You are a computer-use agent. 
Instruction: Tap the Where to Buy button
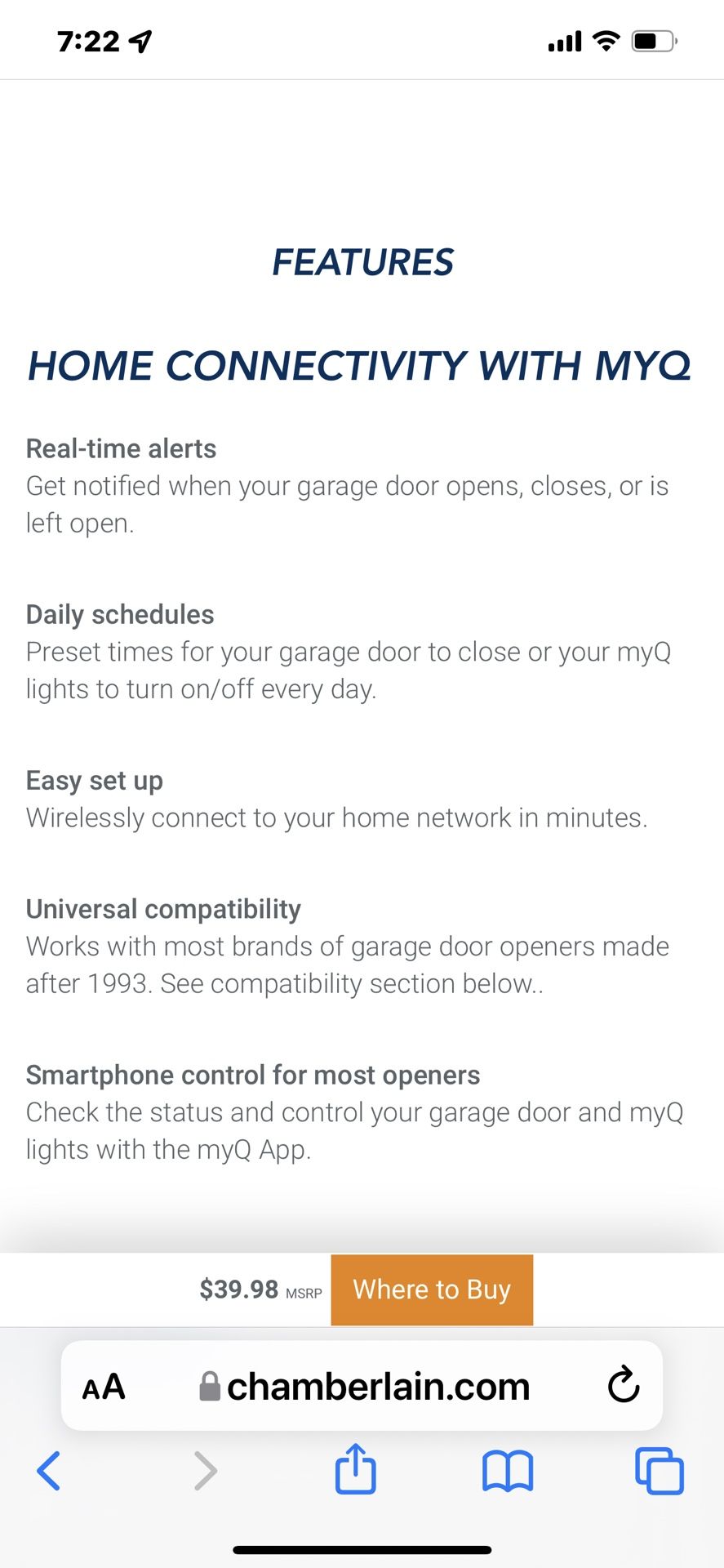(432, 1290)
